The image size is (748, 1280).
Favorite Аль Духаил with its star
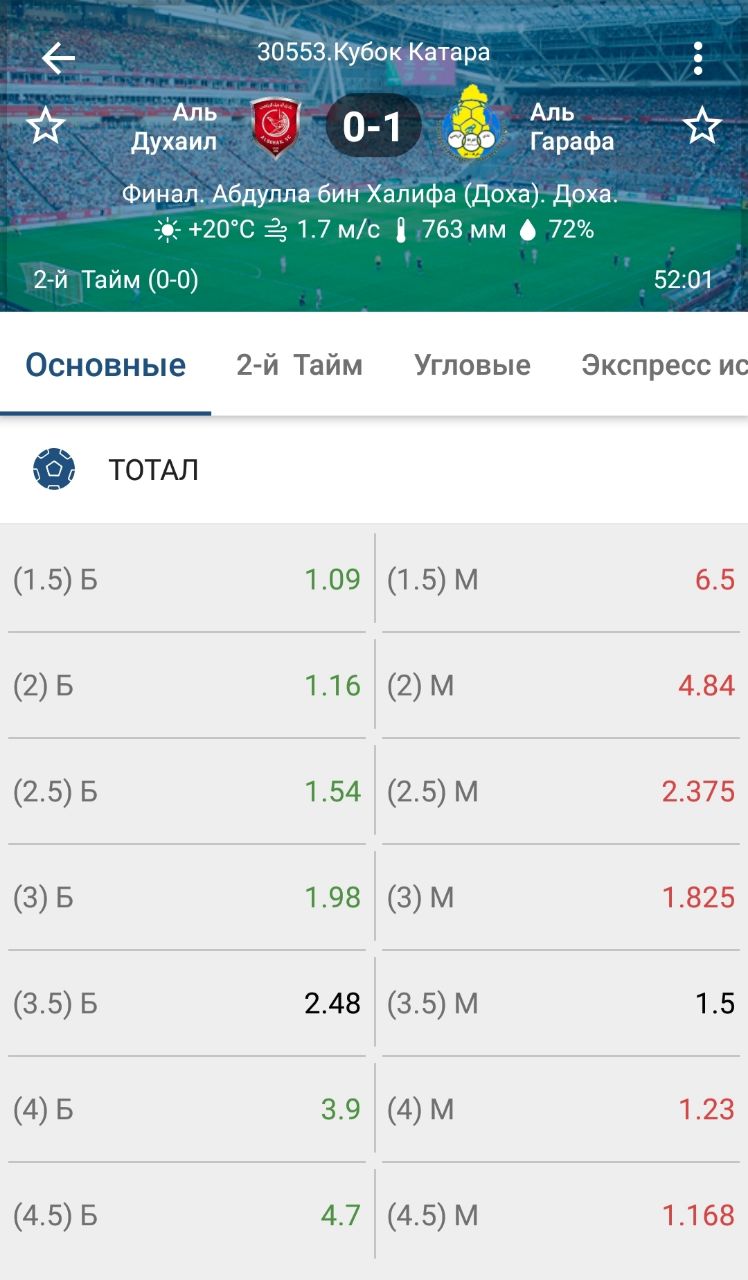pyautogui.click(x=45, y=127)
